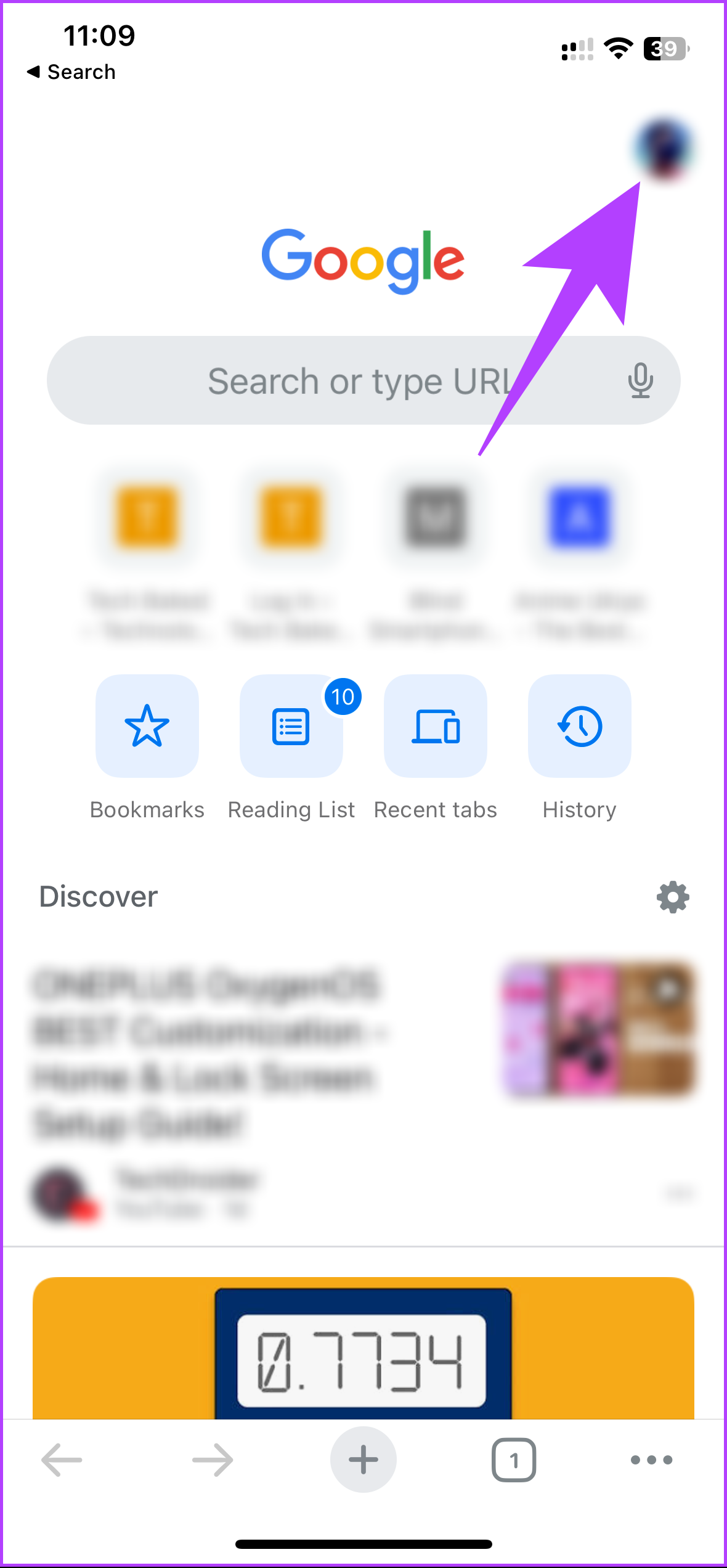This screenshot has height=1568, width=727.
Task: View Recent tabs from other devices
Action: 435,727
